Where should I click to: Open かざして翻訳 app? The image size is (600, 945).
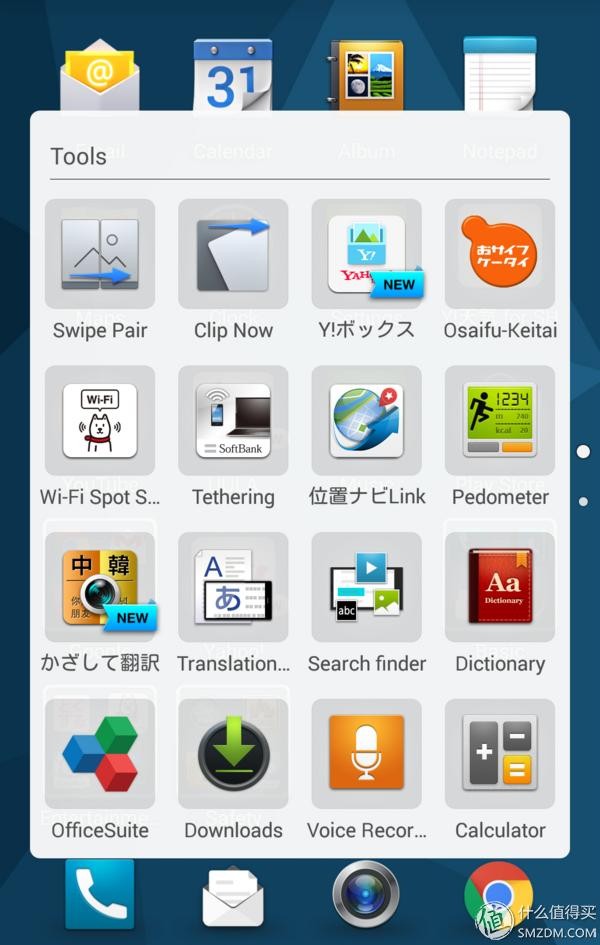click(100, 587)
